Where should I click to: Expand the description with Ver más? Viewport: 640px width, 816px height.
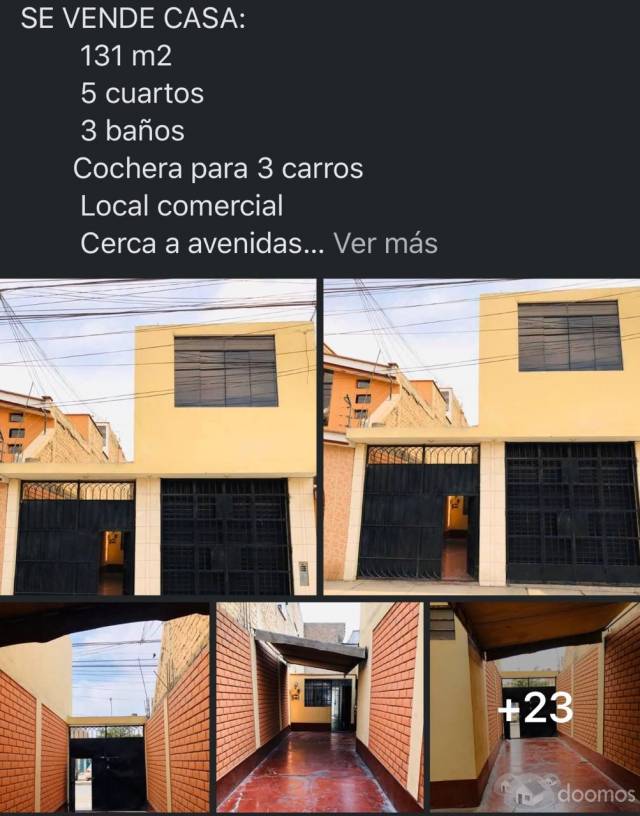[385, 243]
